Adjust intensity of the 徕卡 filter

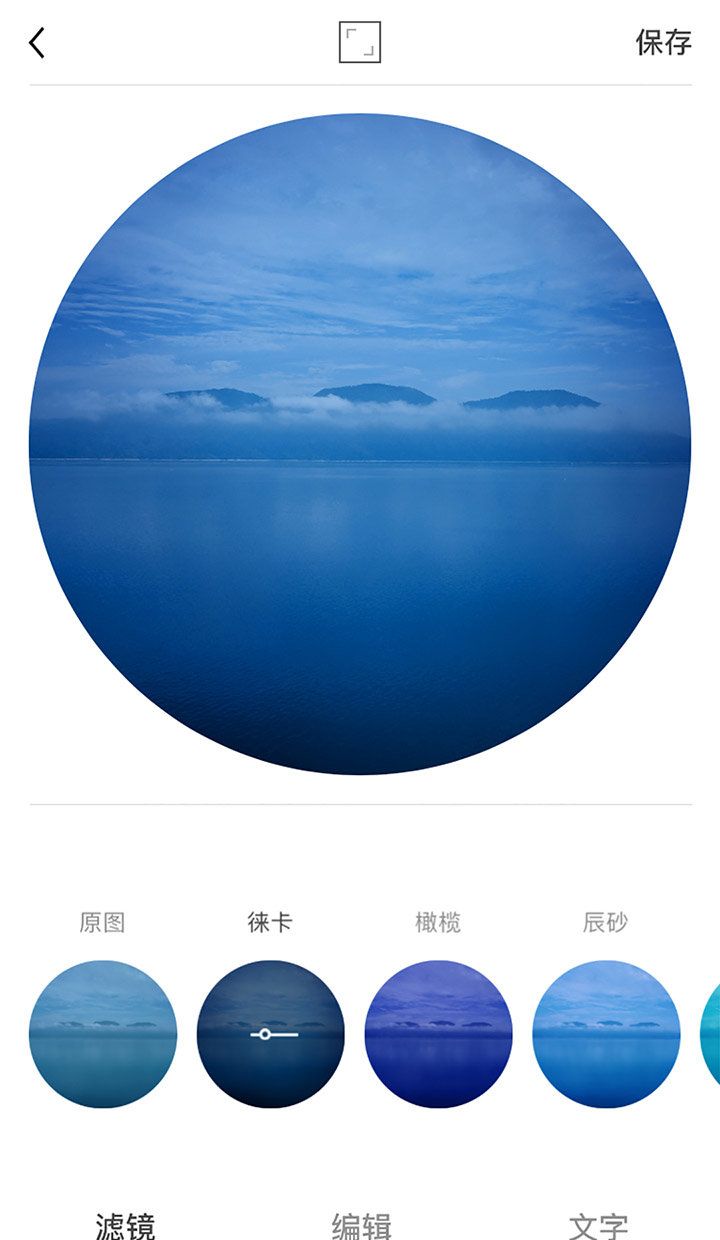(271, 1033)
